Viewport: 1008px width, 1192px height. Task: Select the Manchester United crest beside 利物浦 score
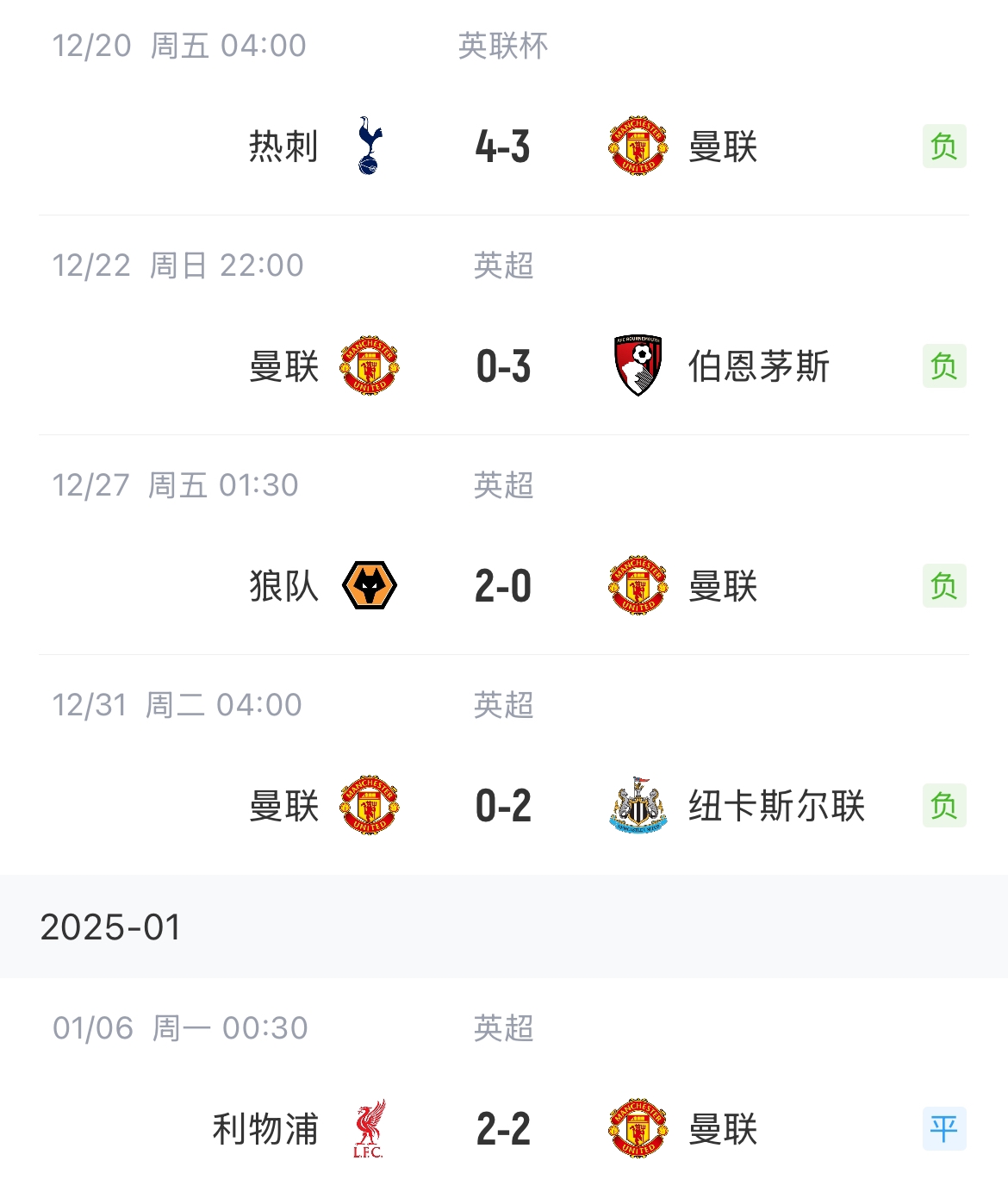pos(638,1127)
